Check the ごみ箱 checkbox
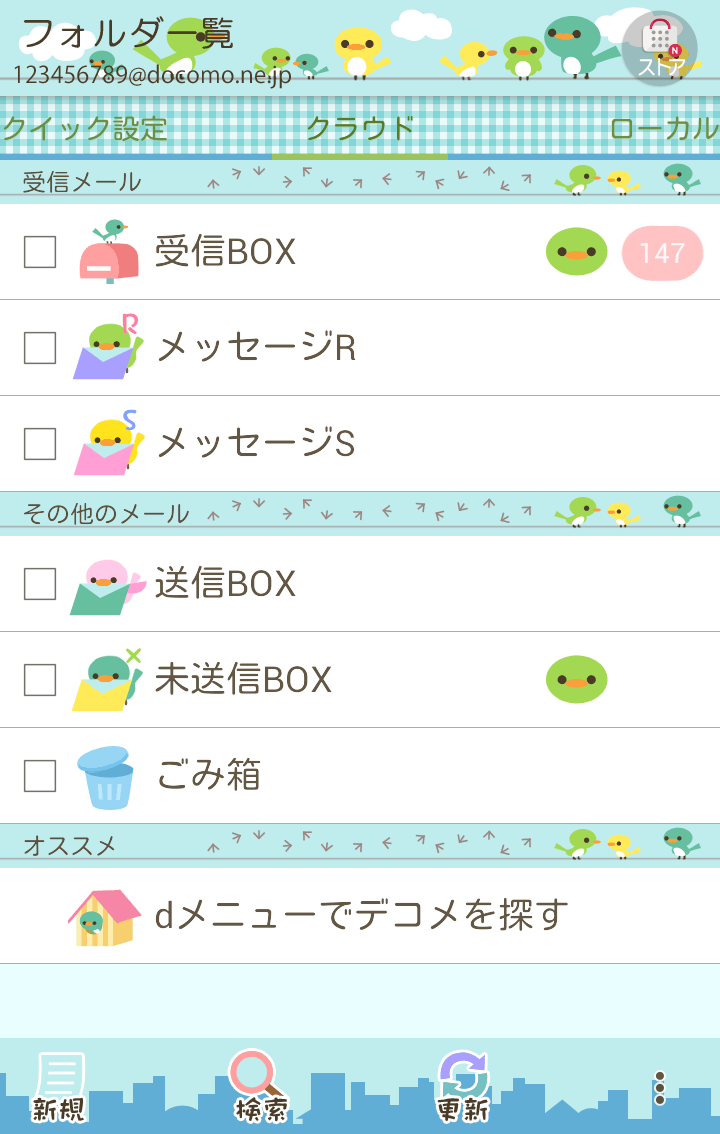This screenshot has width=720, height=1134. click(x=39, y=776)
